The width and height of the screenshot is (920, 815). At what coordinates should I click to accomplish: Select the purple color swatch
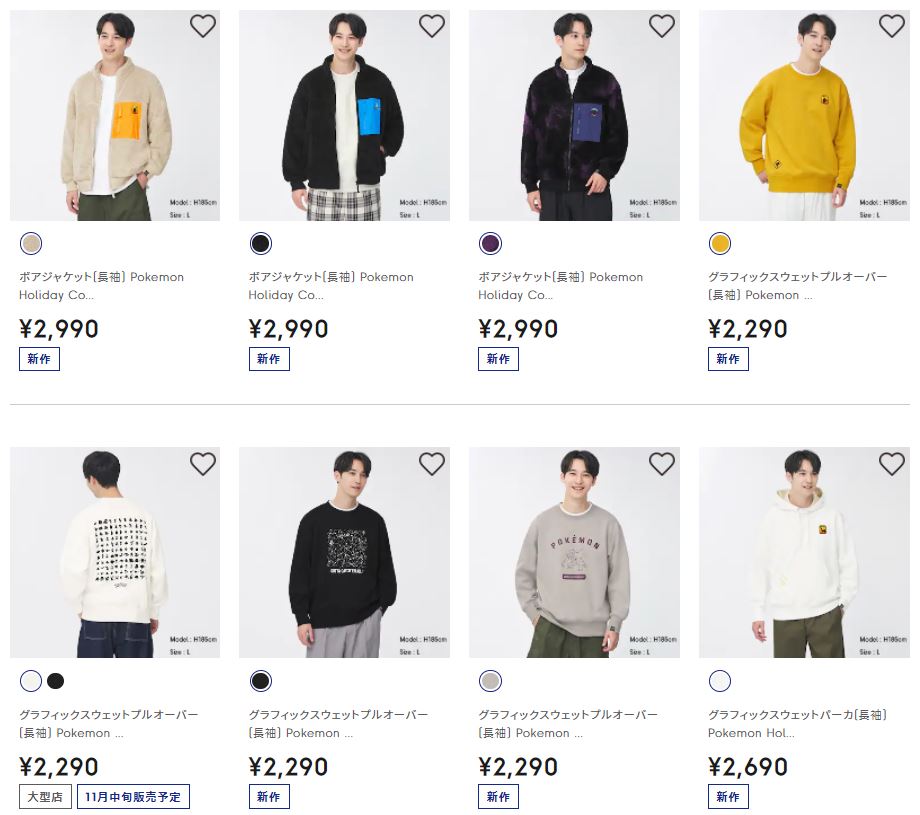(x=490, y=244)
